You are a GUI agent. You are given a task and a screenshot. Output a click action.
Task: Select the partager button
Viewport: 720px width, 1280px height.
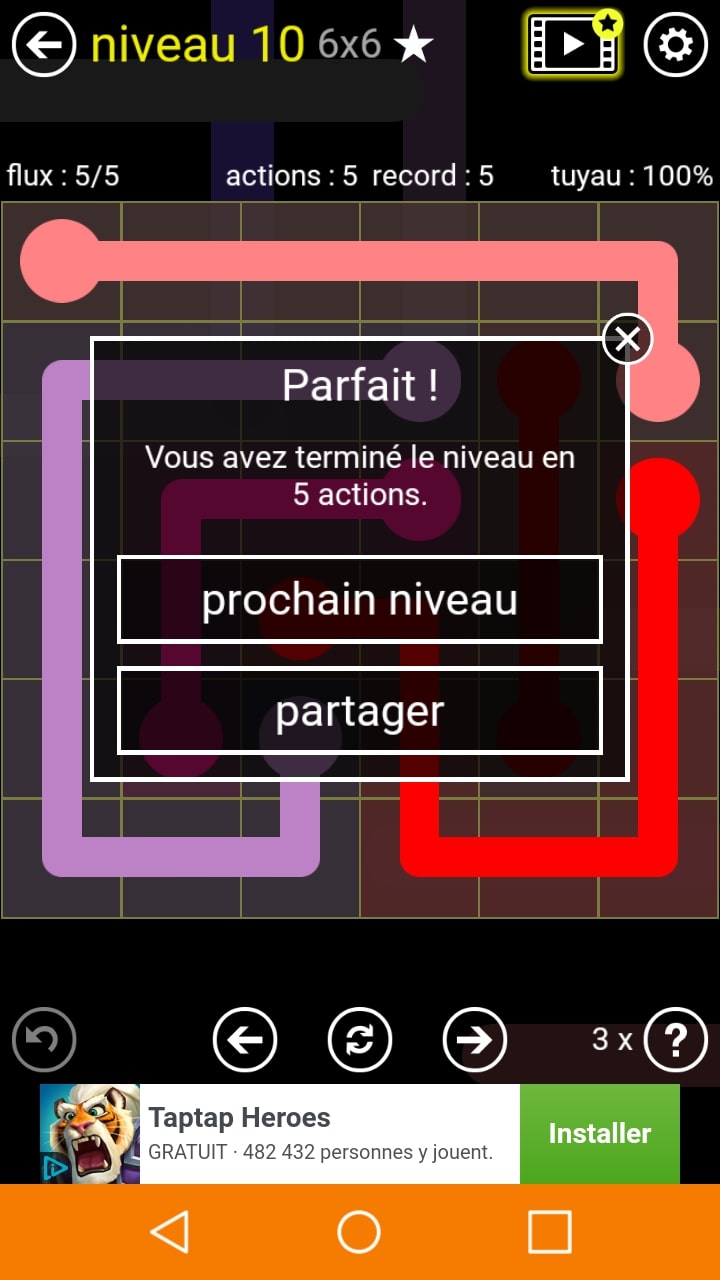(x=360, y=711)
